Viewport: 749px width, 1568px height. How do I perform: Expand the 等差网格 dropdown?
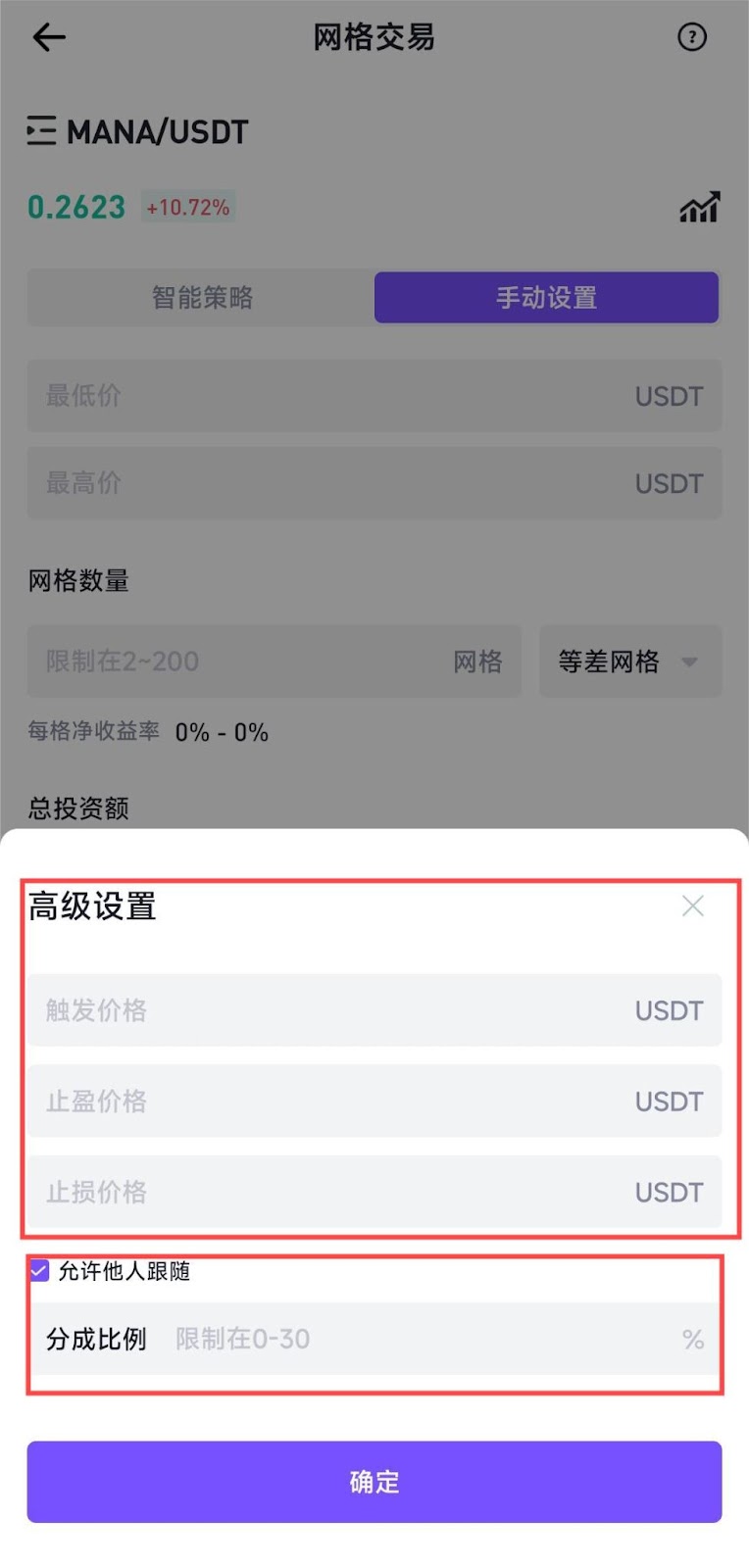(629, 661)
